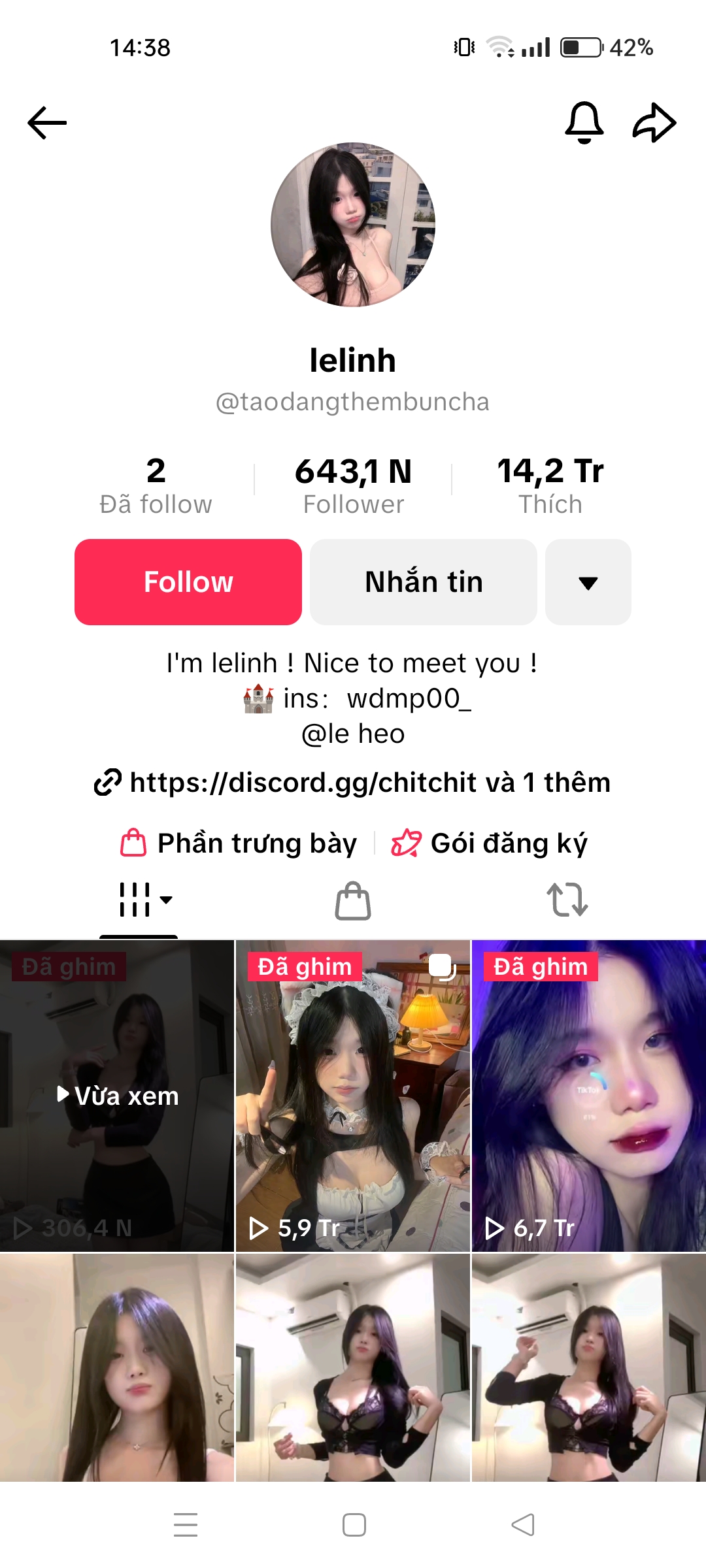View the Follower list

[x=353, y=486]
